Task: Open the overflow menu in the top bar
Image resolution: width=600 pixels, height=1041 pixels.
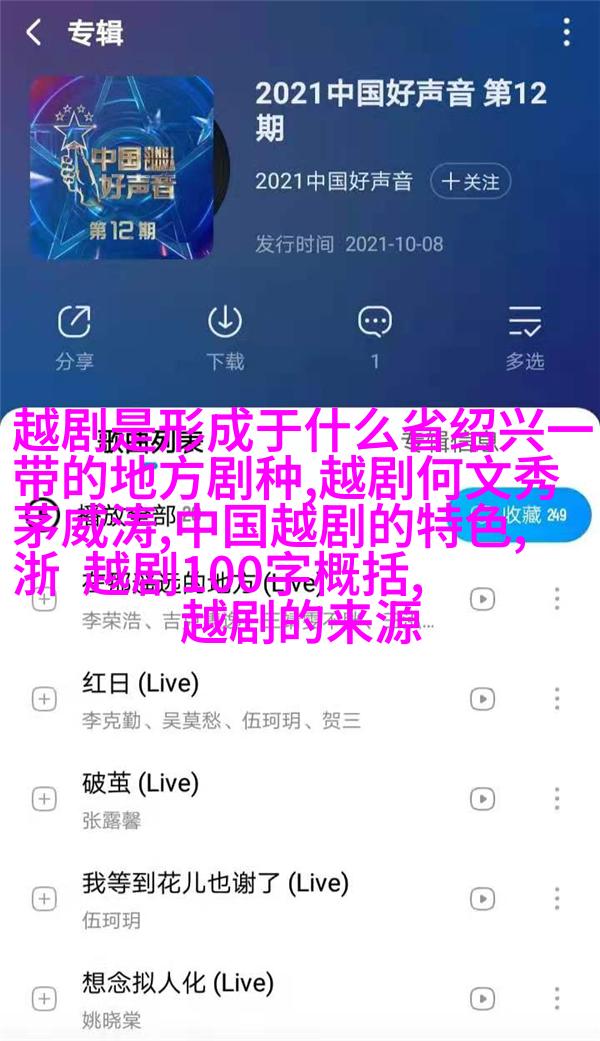Action: [566, 33]
